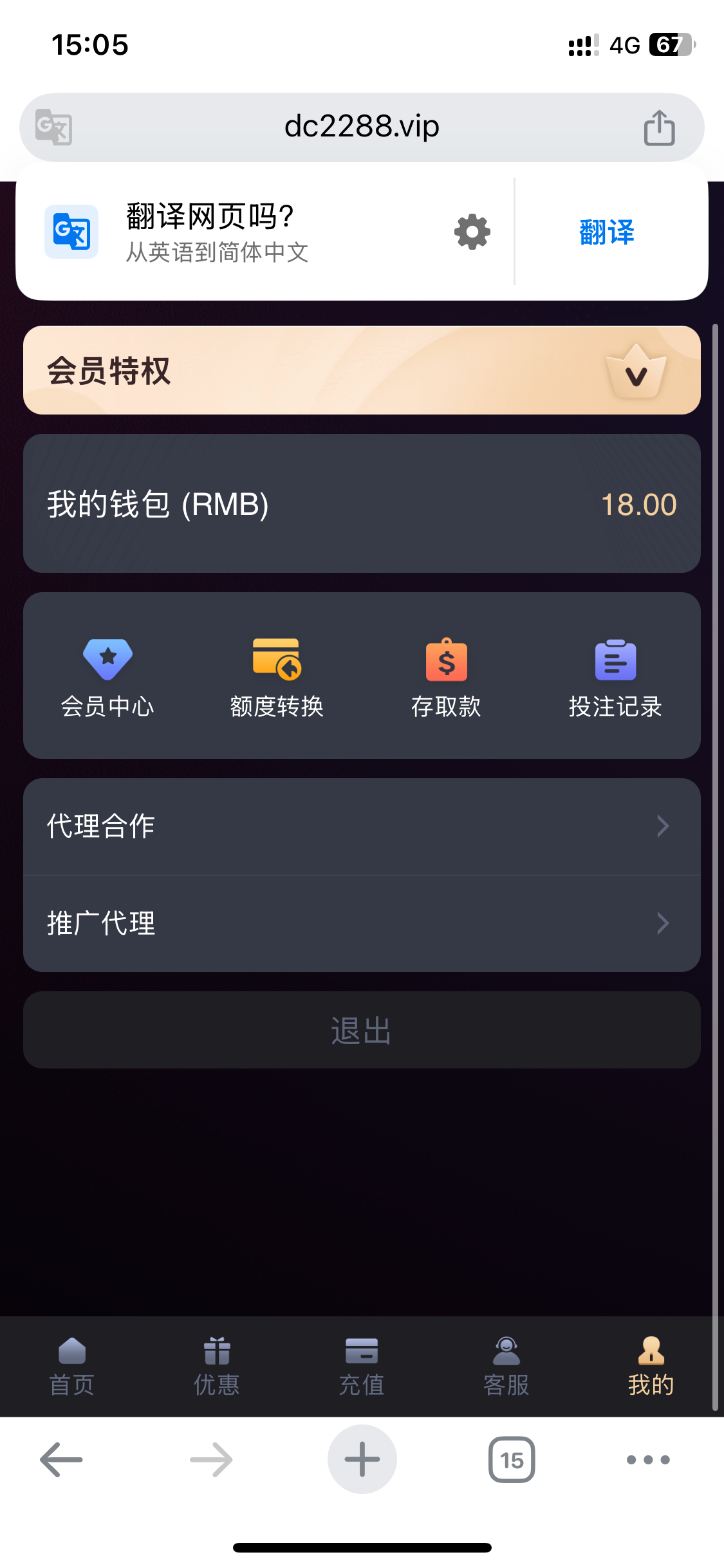The width and height of the screenshot is (724, 1568).
Task: Share the page from address bar
Action: point(659,127)
